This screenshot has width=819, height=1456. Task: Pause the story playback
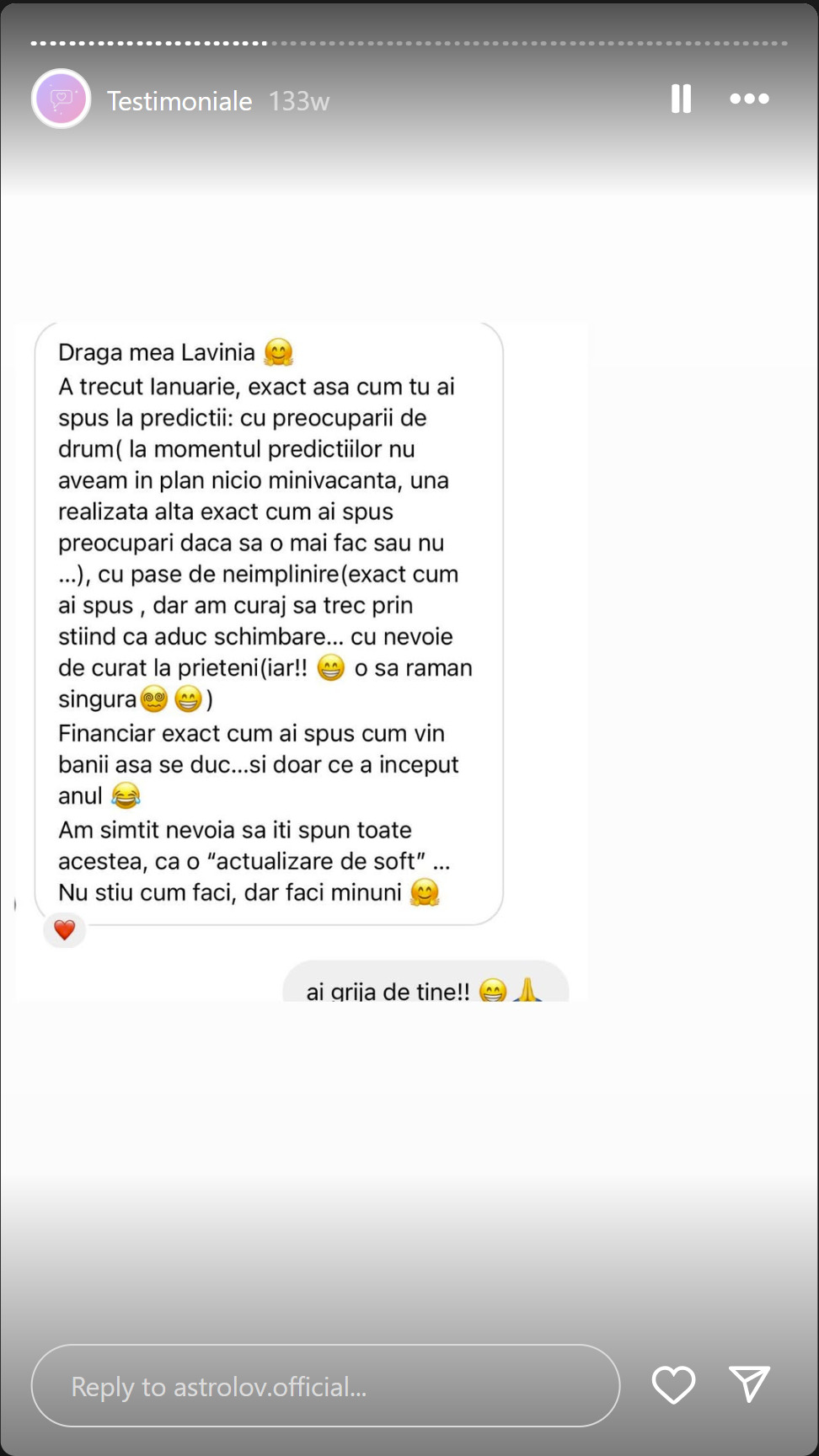point(681,99)
